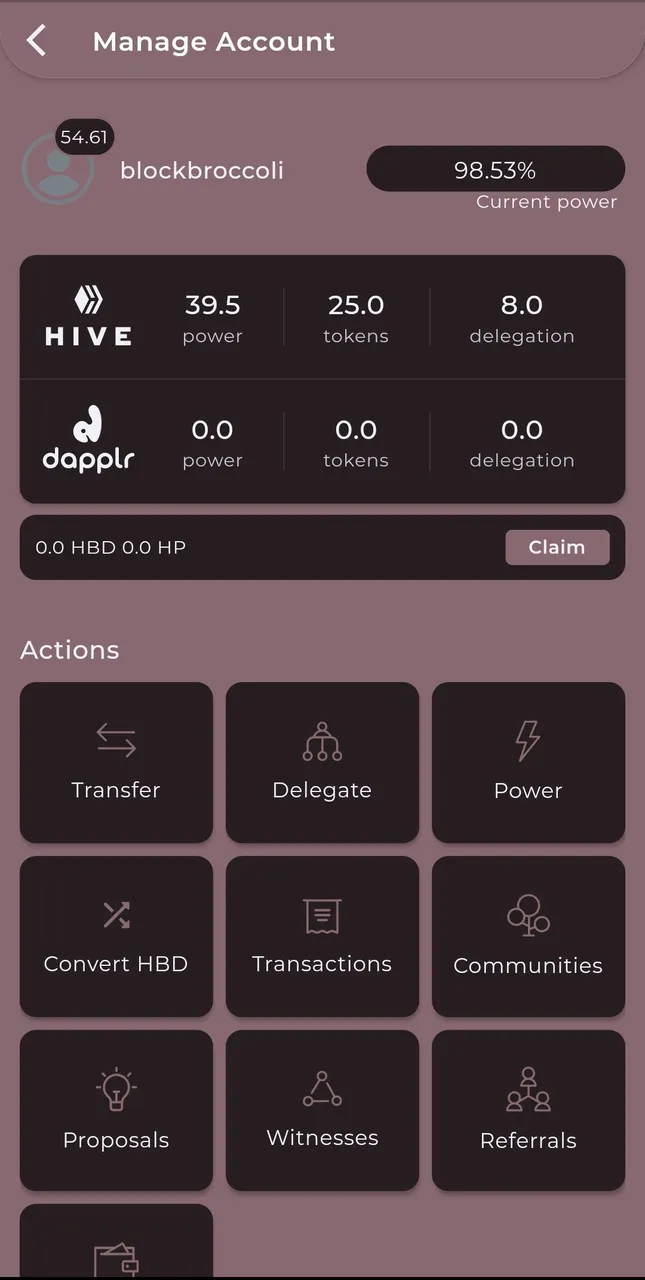The width and height of the screenshot is (645, 1280).
Task: View the Transactions history
Action: tap(322, 936)
